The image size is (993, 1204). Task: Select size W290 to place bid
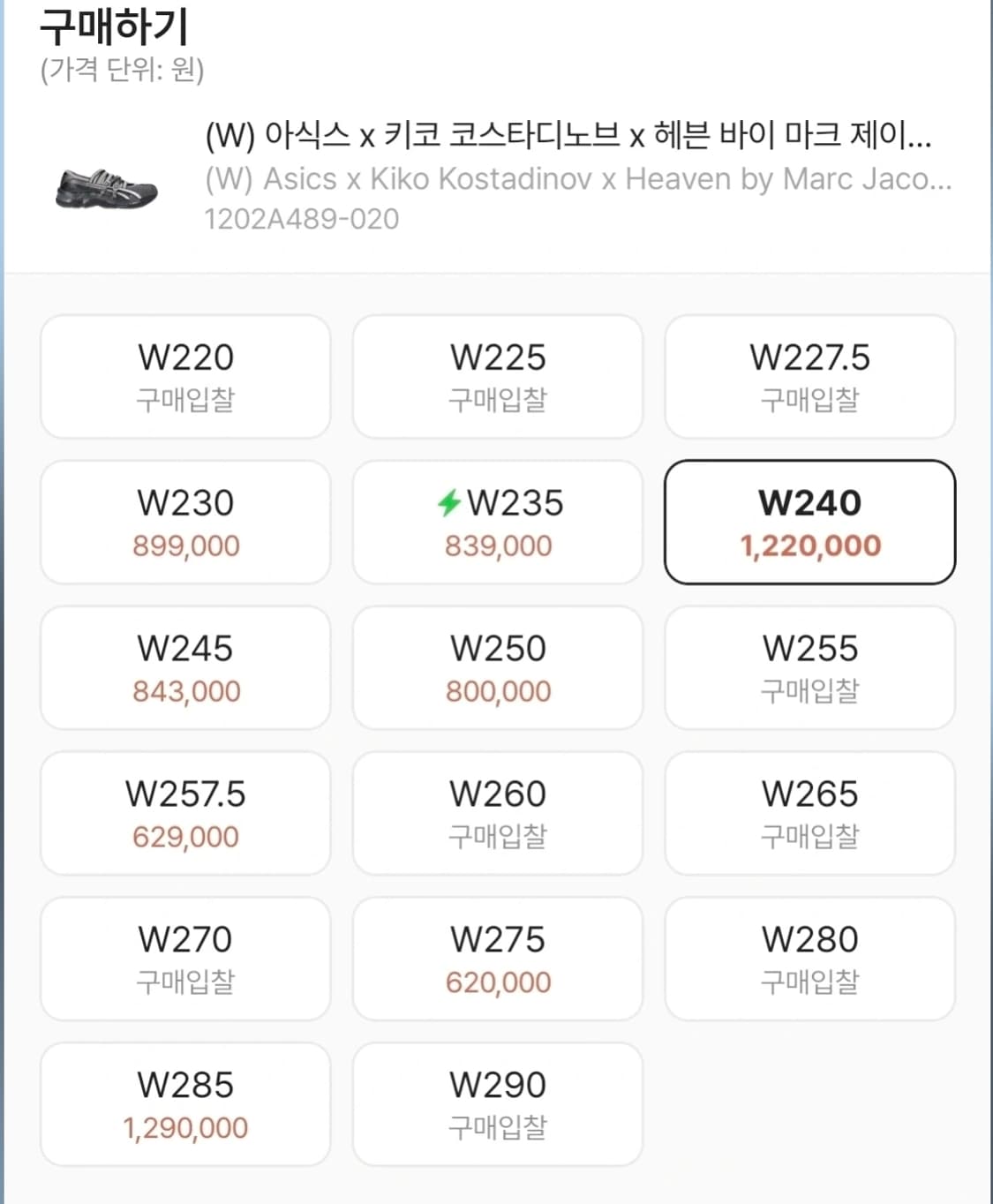pyautogui.click(x=497, y=1102)
